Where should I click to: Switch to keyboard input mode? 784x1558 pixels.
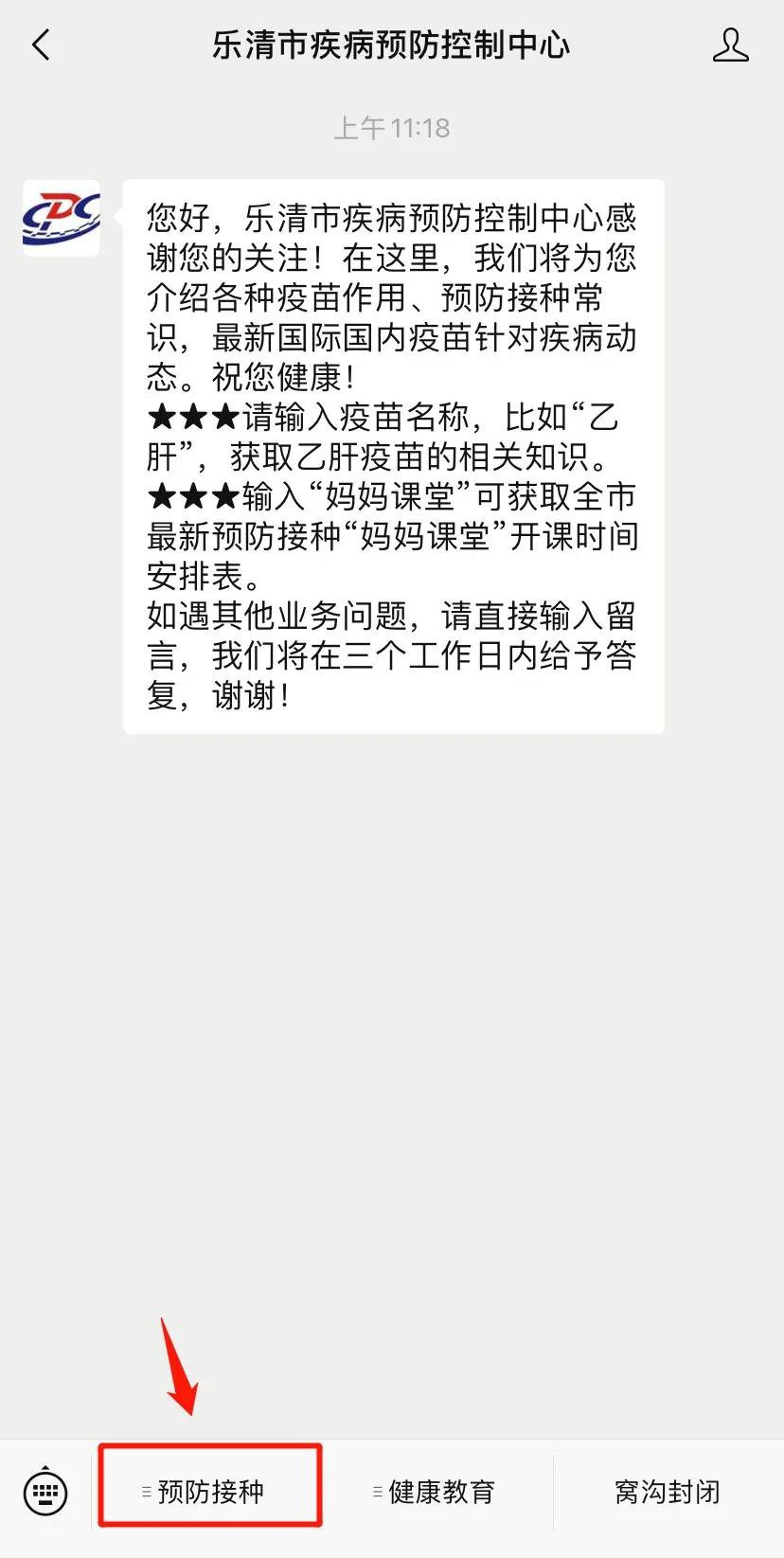coord(45,1494)
